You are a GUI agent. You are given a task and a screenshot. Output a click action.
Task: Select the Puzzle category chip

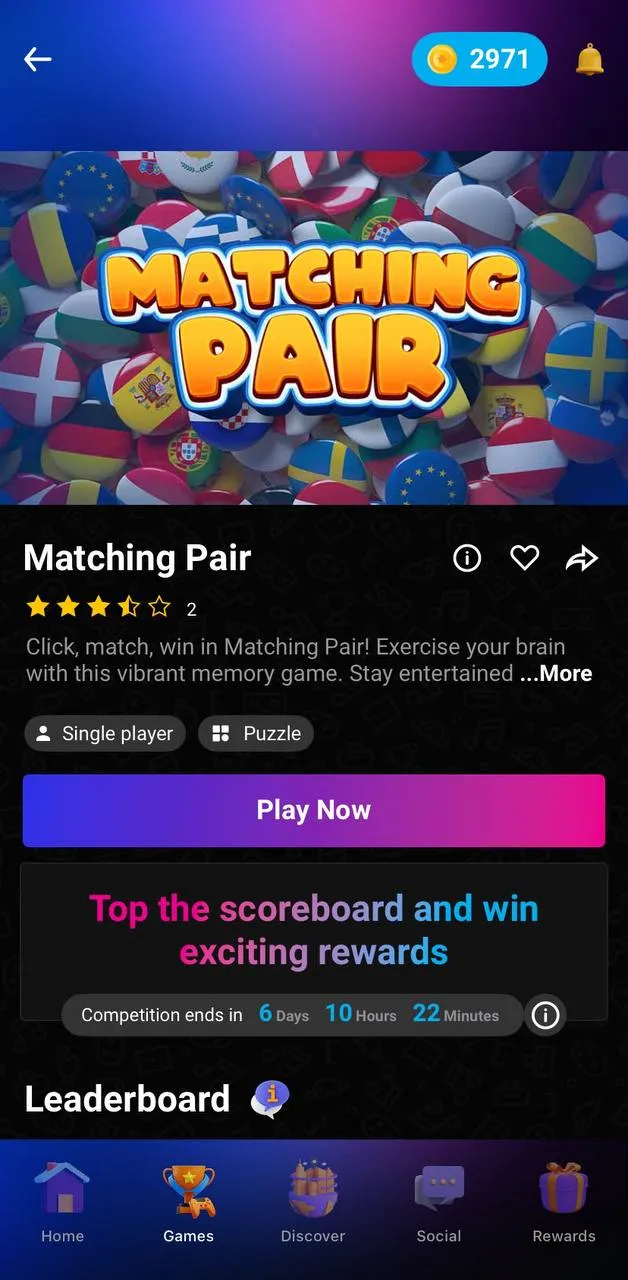(x=257, y=734)
